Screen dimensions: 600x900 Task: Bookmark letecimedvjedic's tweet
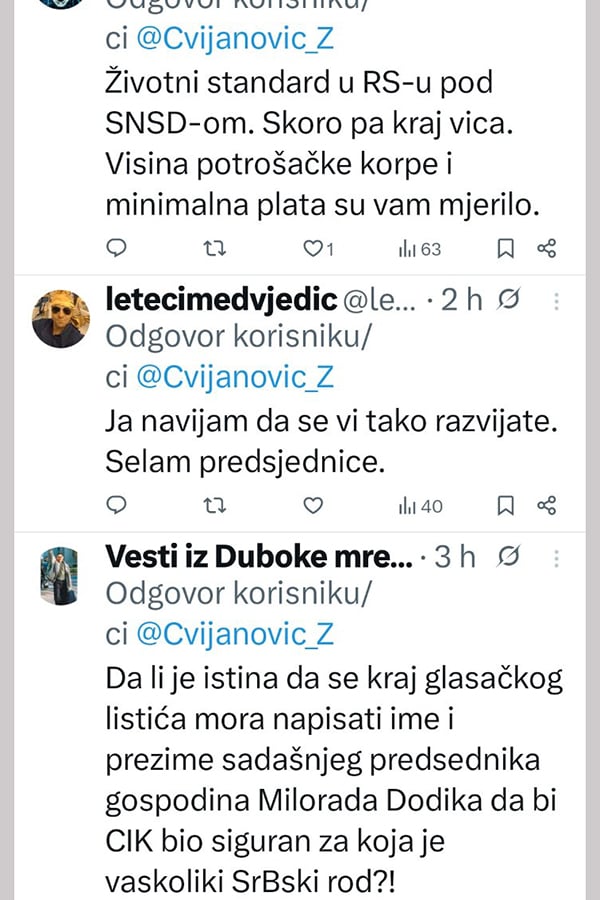[506, 506]
